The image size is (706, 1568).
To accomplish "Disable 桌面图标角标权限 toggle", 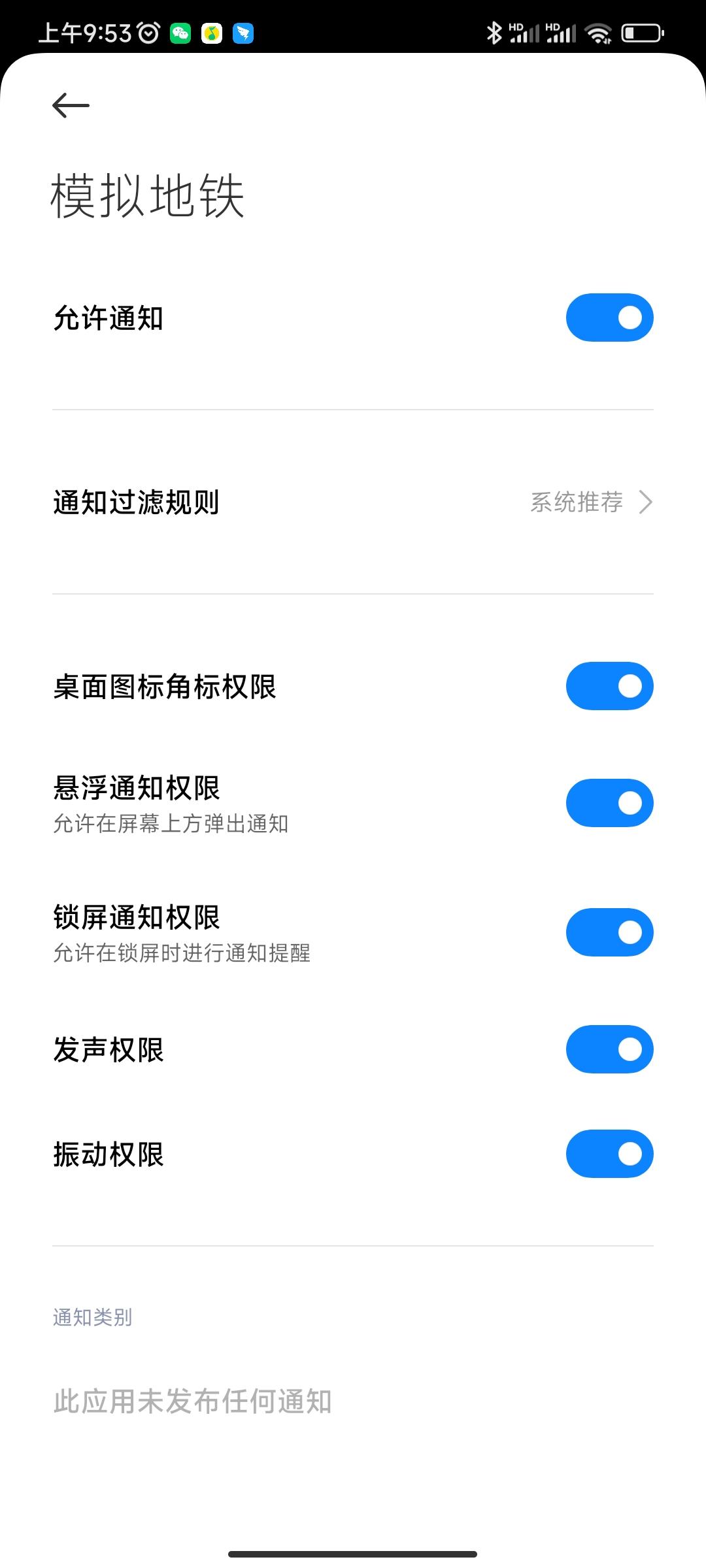I will tap(609, 687).
